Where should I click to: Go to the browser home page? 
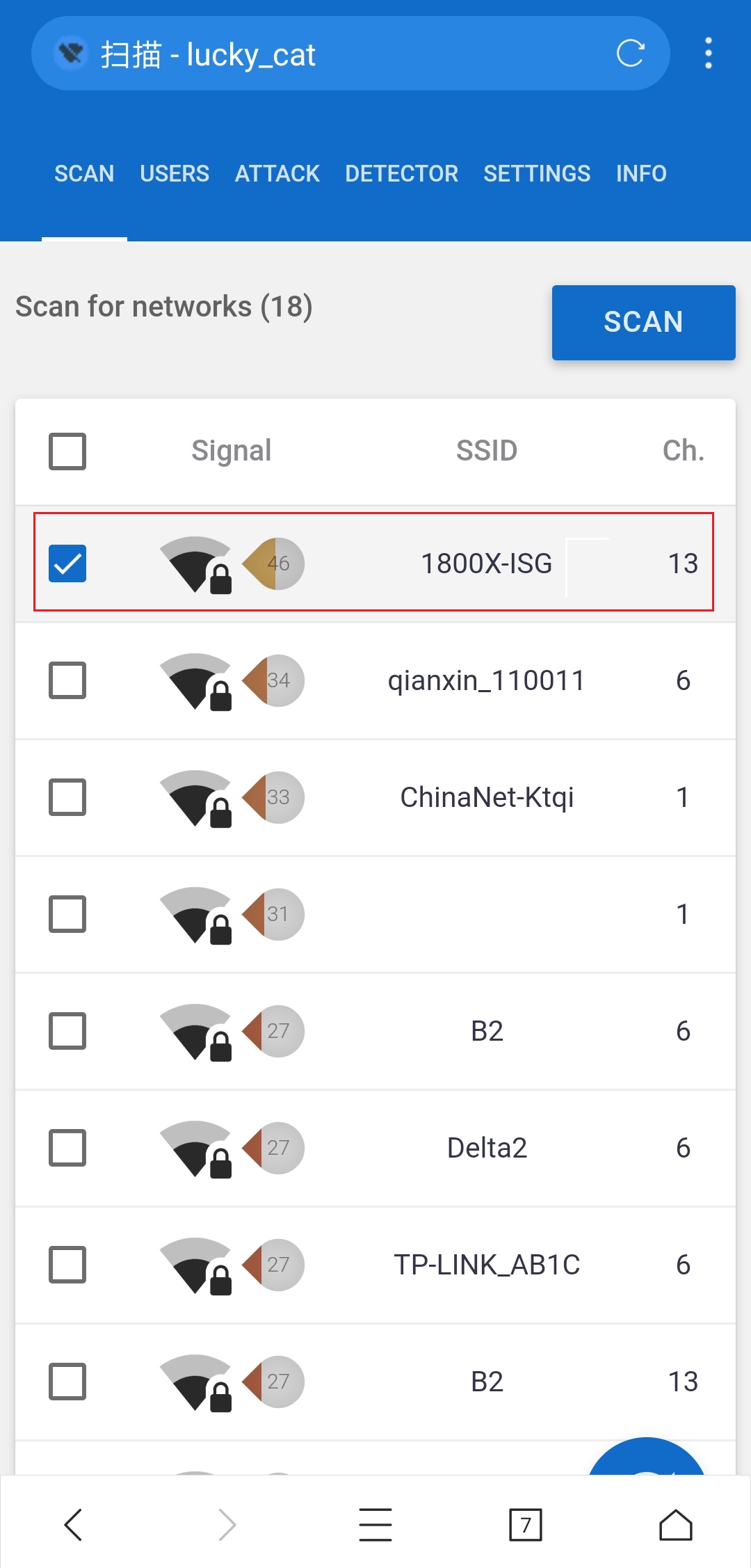click(x=675, y=1525)
